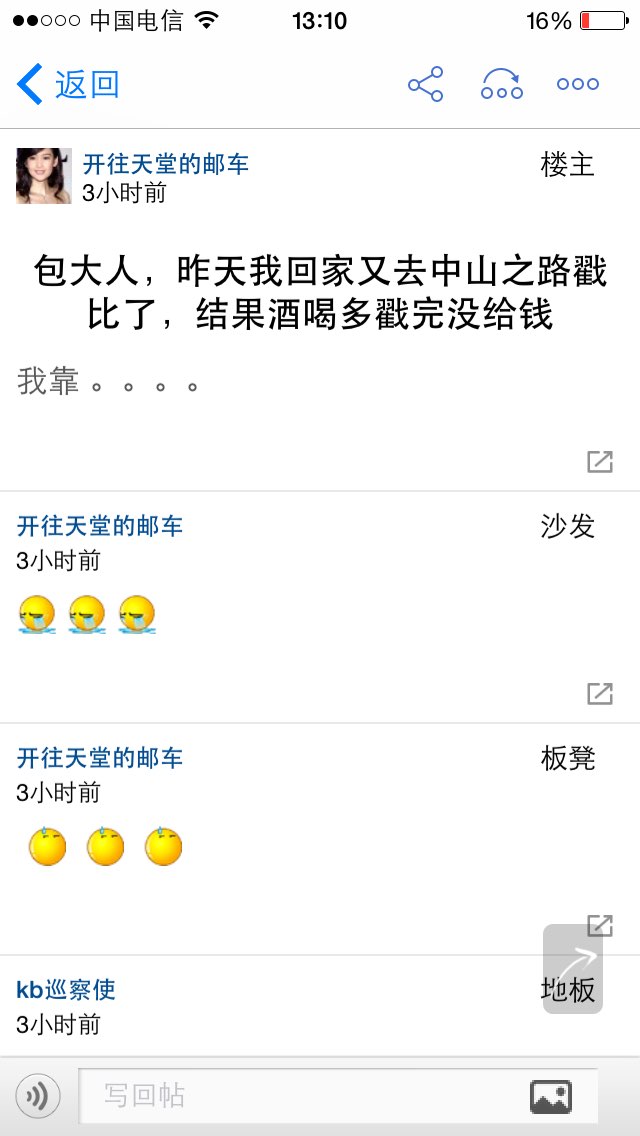Open 开往天堂的邮车 profile on 板凳 reply
This screenshot has height=1136, width=640.
100,758
